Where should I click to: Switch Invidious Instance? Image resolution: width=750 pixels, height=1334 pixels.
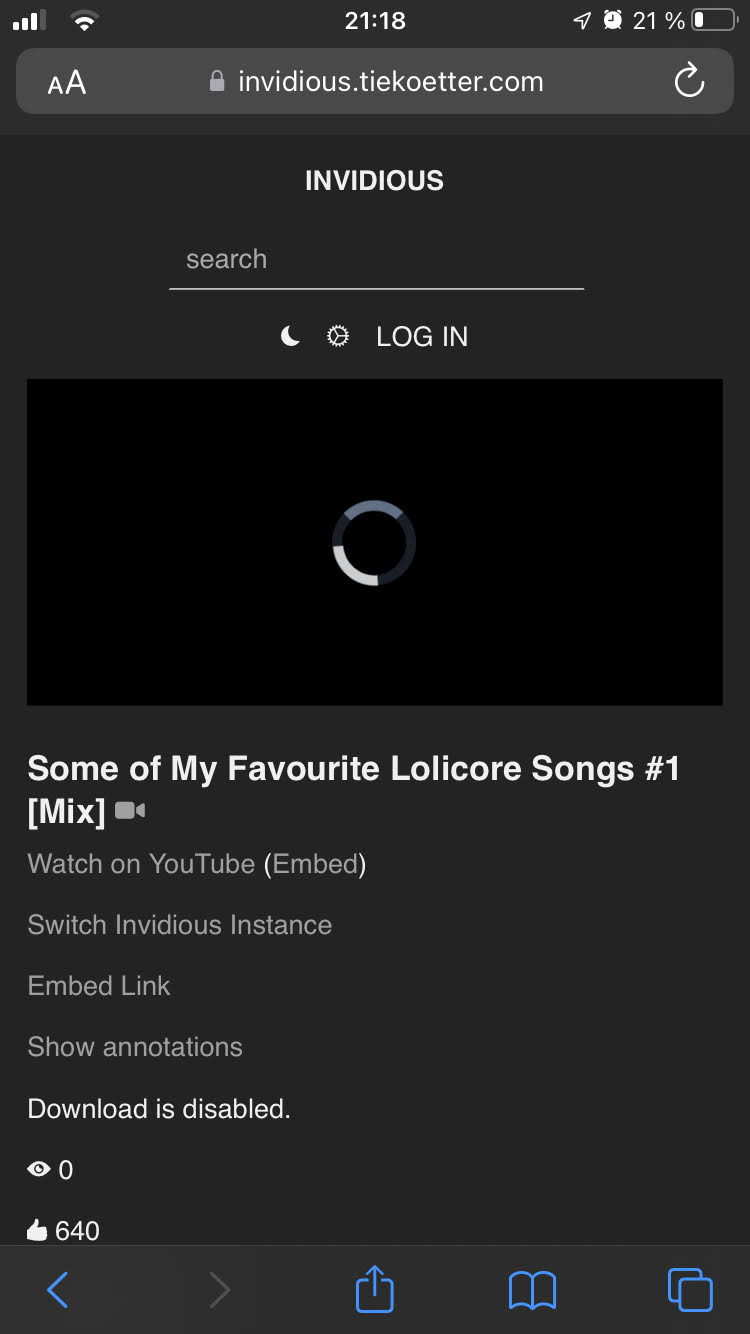tap(179, 924)
